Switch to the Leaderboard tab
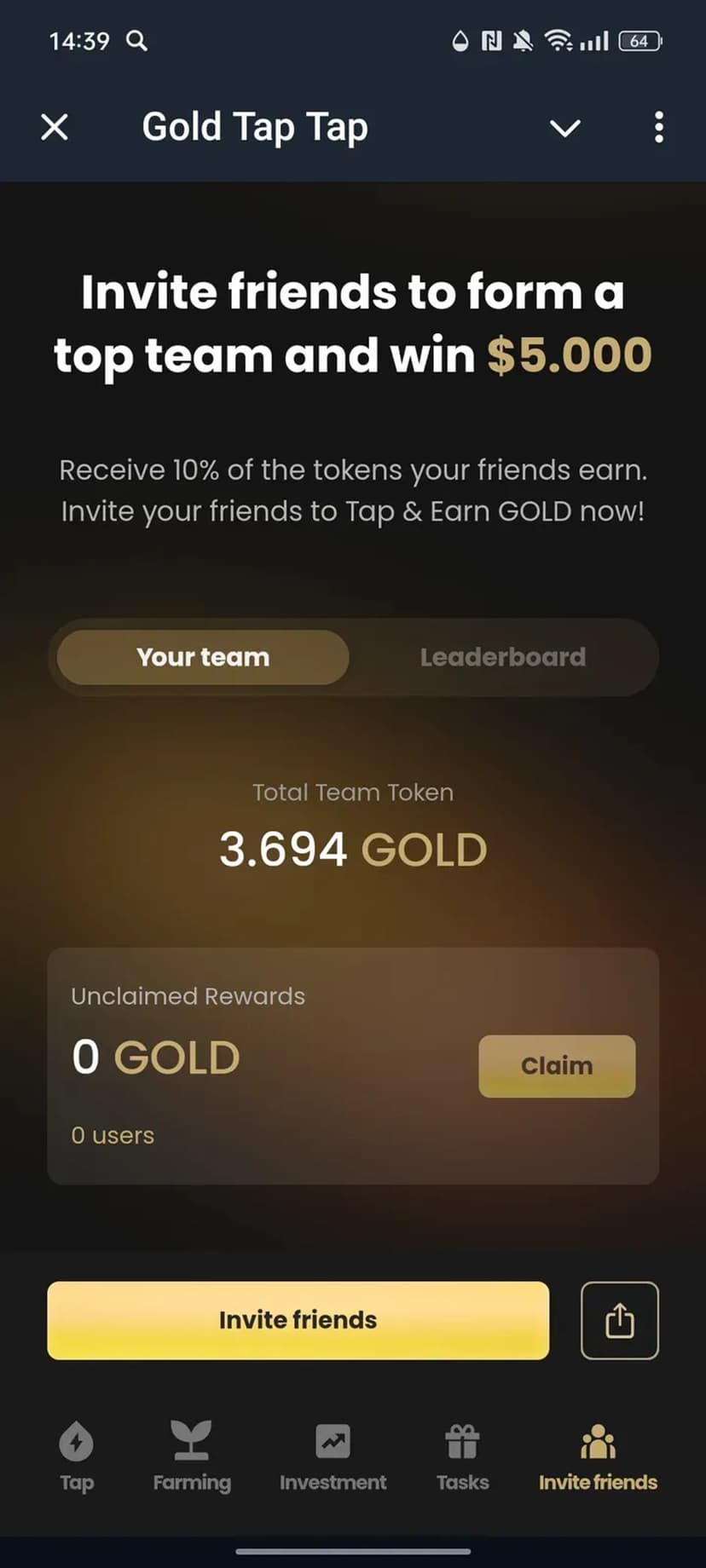This screenshot has width=706, height=1568. [503, 657]
